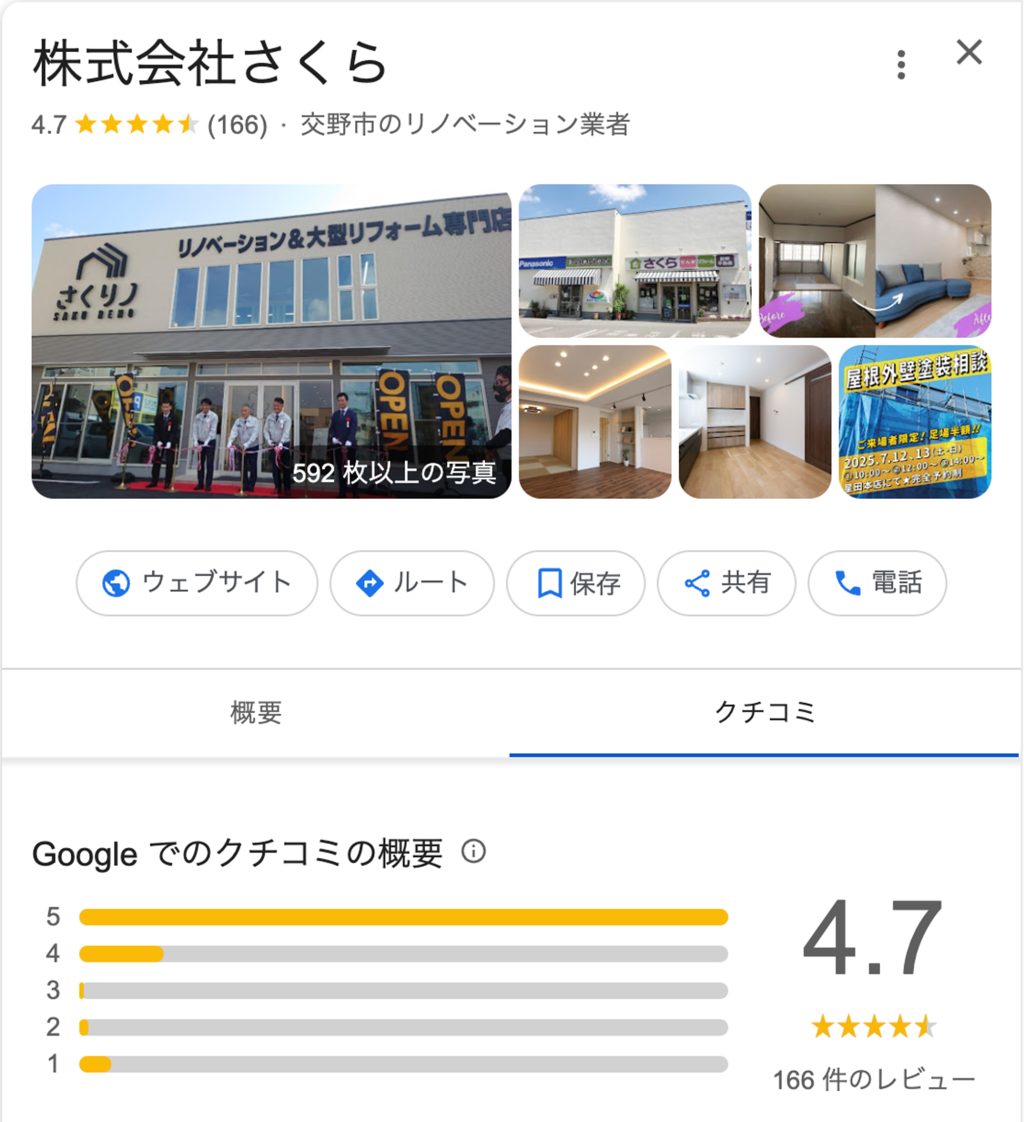The image size is (1024, 1122).
Task: Open the (166) reviews count link
Action: tap(238, 126)
